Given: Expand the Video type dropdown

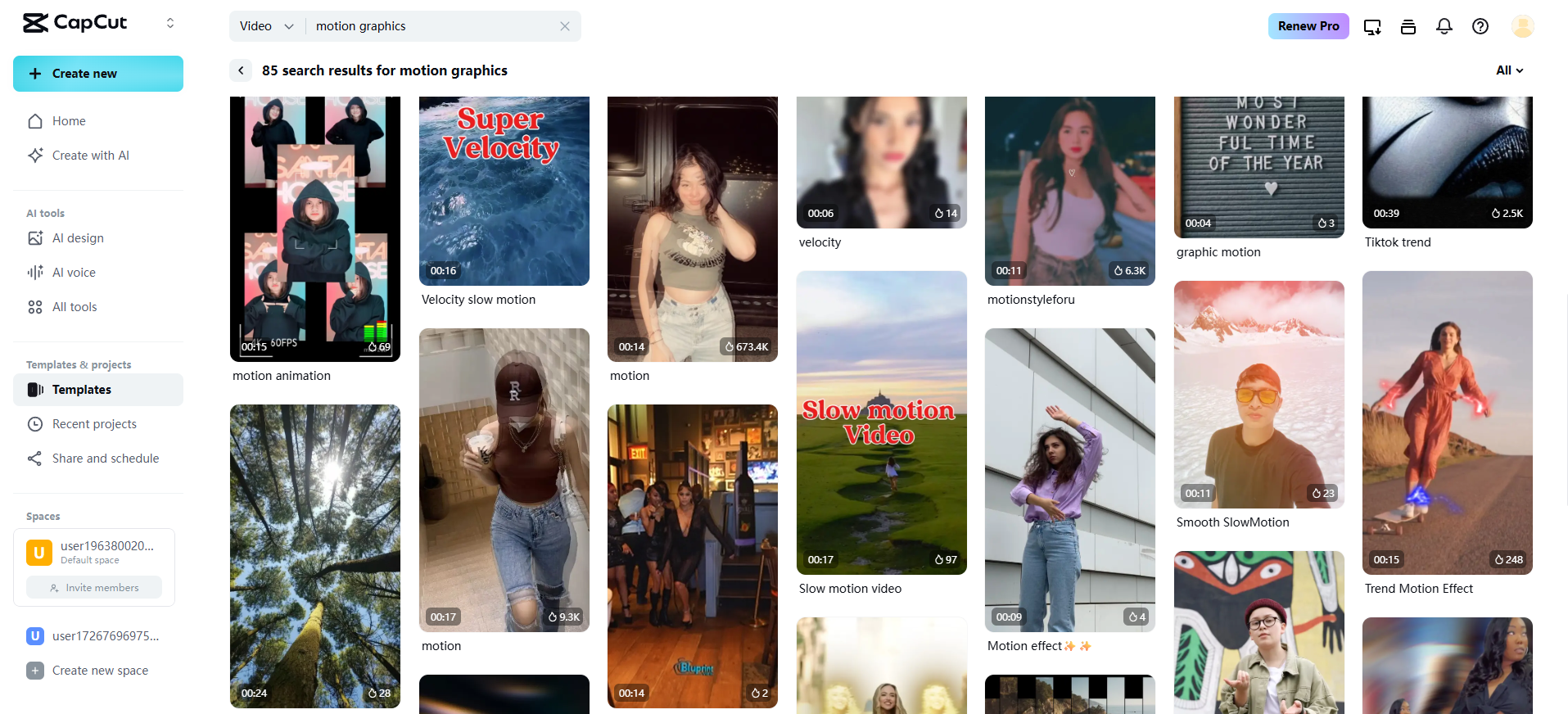Looking at the screenshot, I should (267, 26).
